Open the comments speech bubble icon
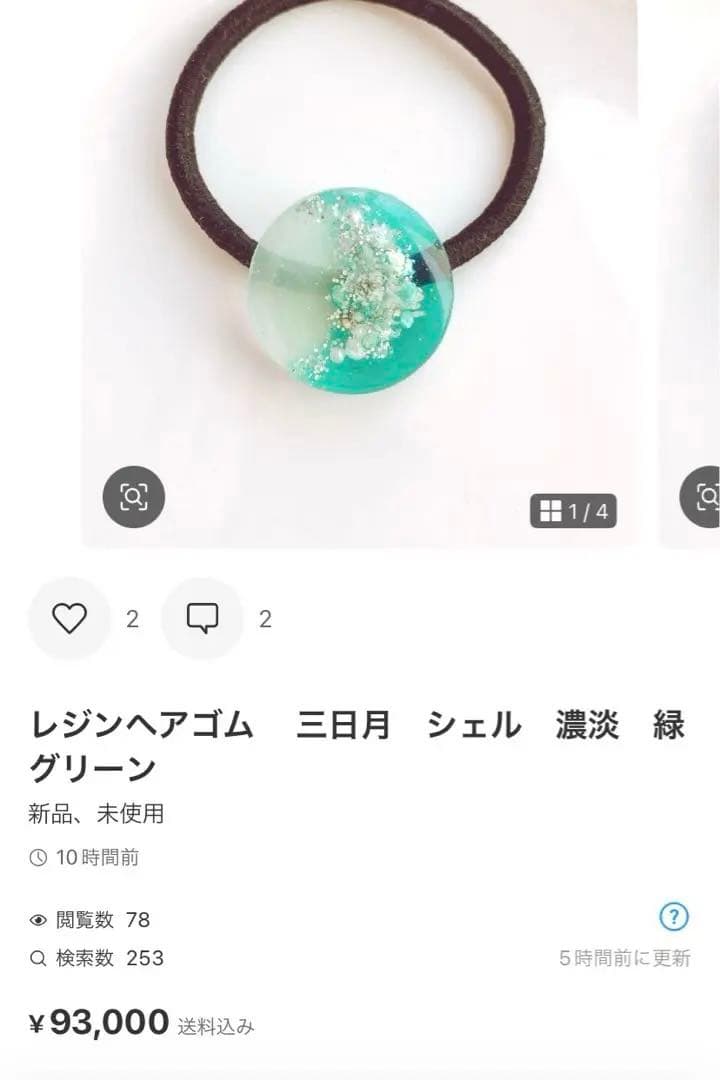Screen dimensions: 720x1080 click(x=204, y=618)
